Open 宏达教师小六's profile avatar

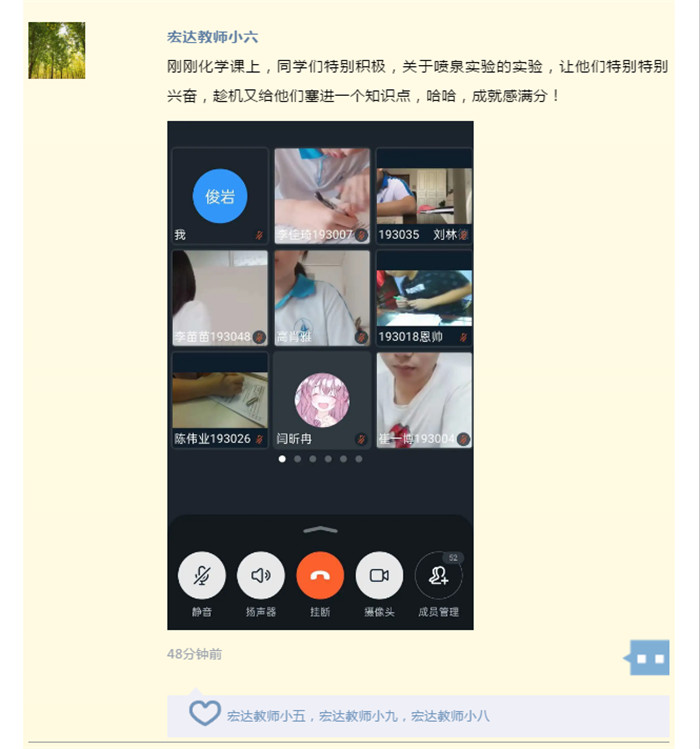(56, 50)
